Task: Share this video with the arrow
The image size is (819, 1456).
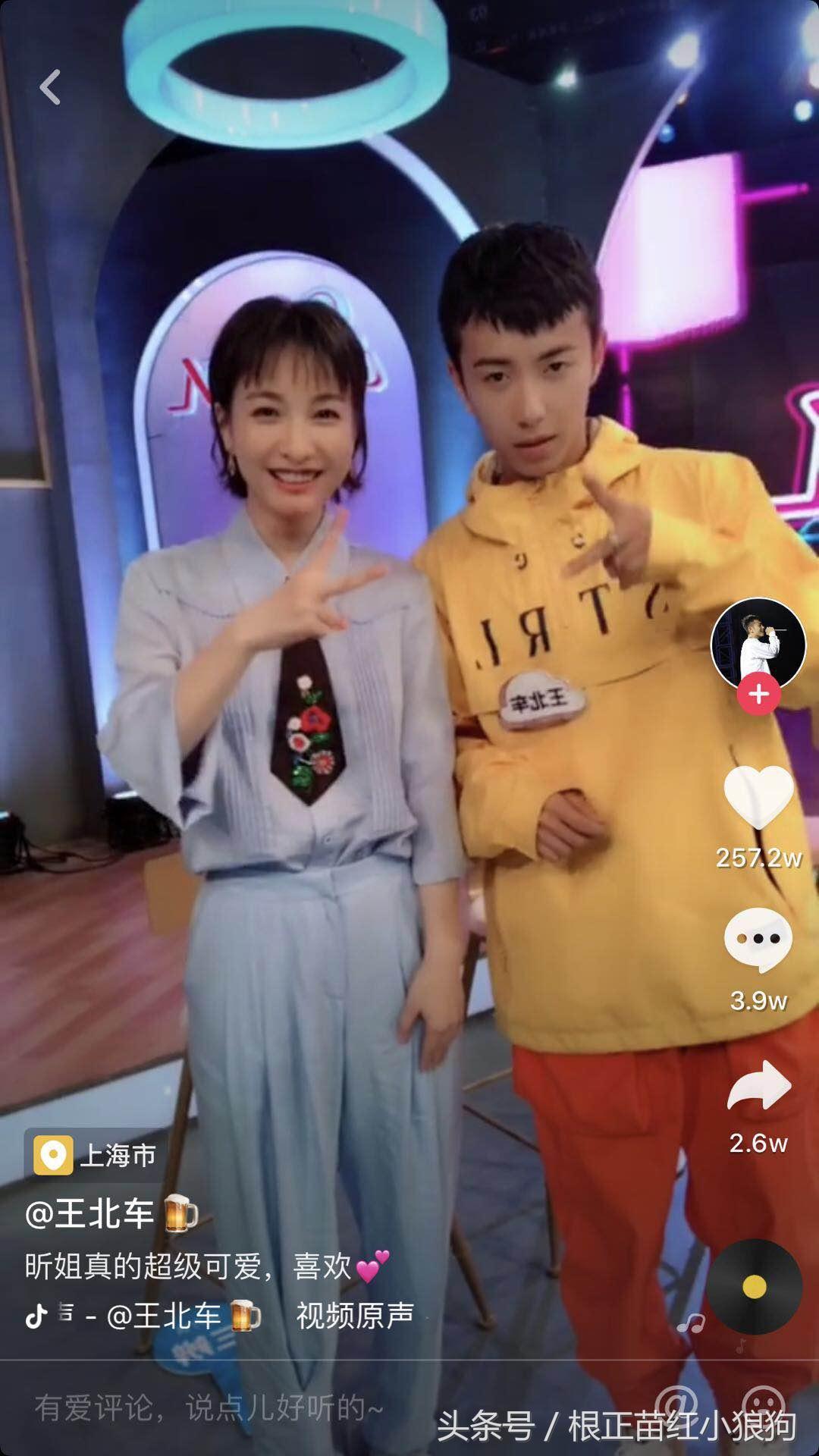Action: pyautogui.click(x=758, y=1086)
